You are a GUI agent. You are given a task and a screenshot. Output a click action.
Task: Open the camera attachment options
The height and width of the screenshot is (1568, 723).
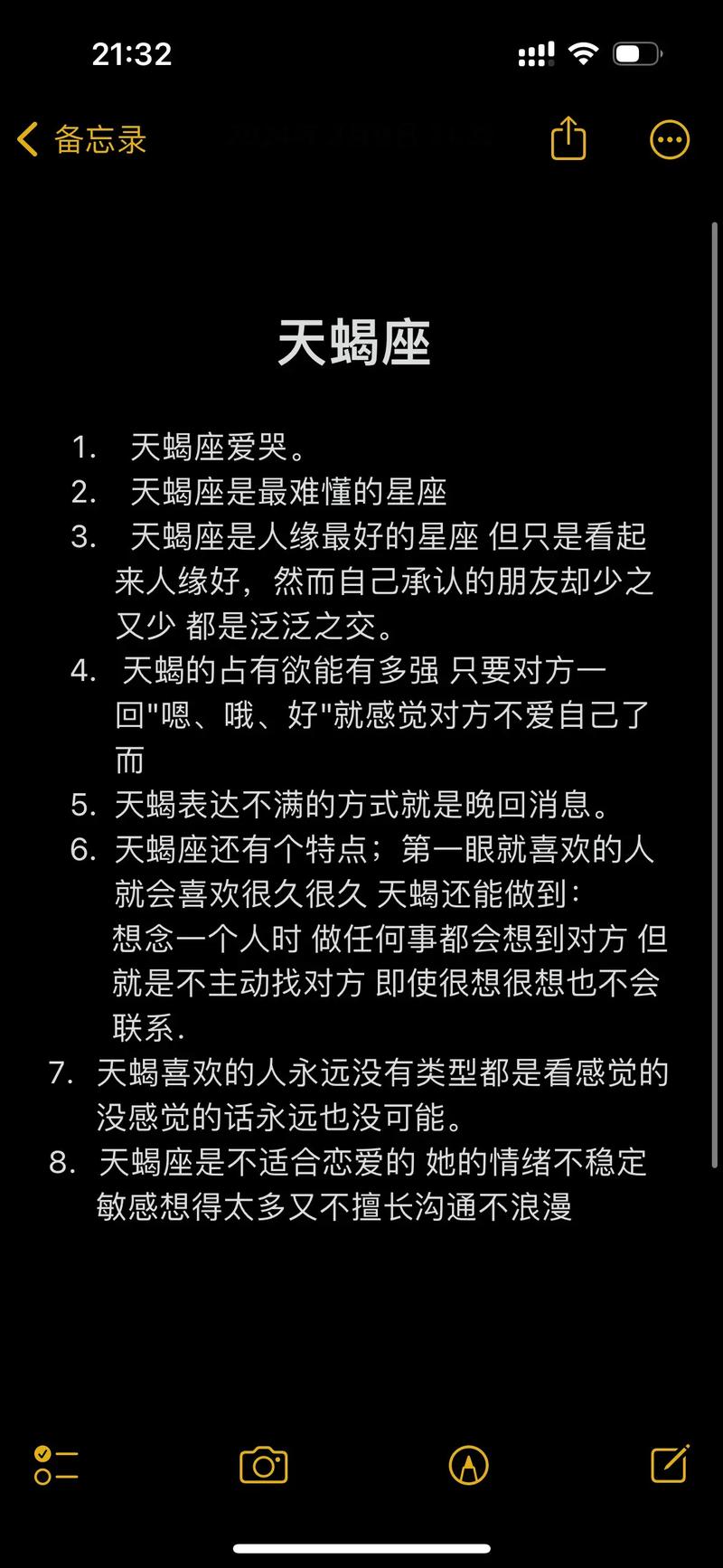tap(263, 1464)
